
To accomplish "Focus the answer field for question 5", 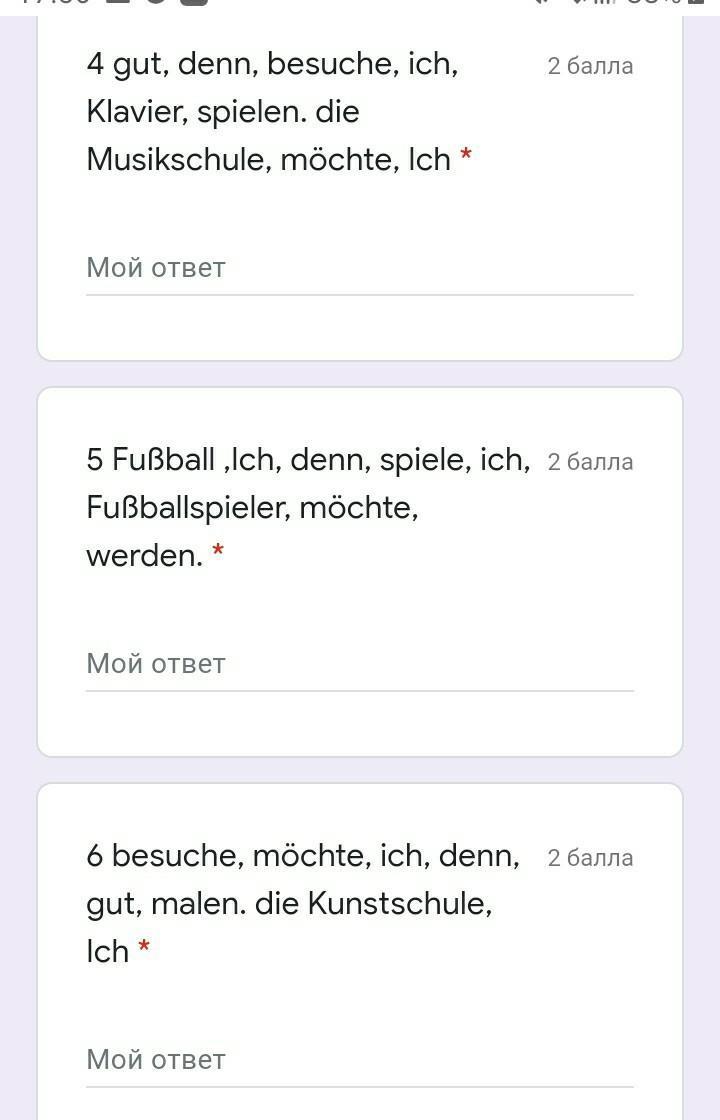I will (359, 664).
